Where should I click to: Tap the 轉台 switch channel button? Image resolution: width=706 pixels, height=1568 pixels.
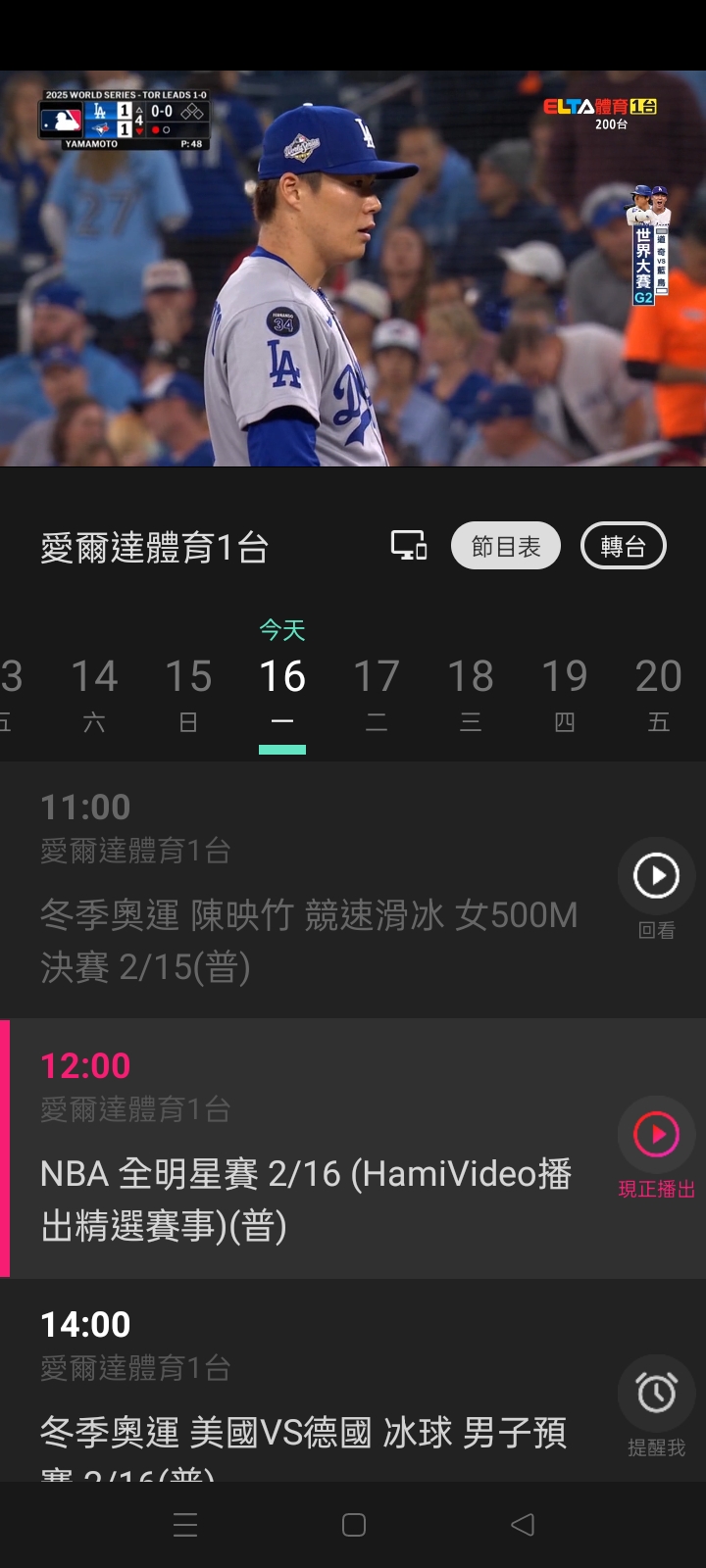623,547
